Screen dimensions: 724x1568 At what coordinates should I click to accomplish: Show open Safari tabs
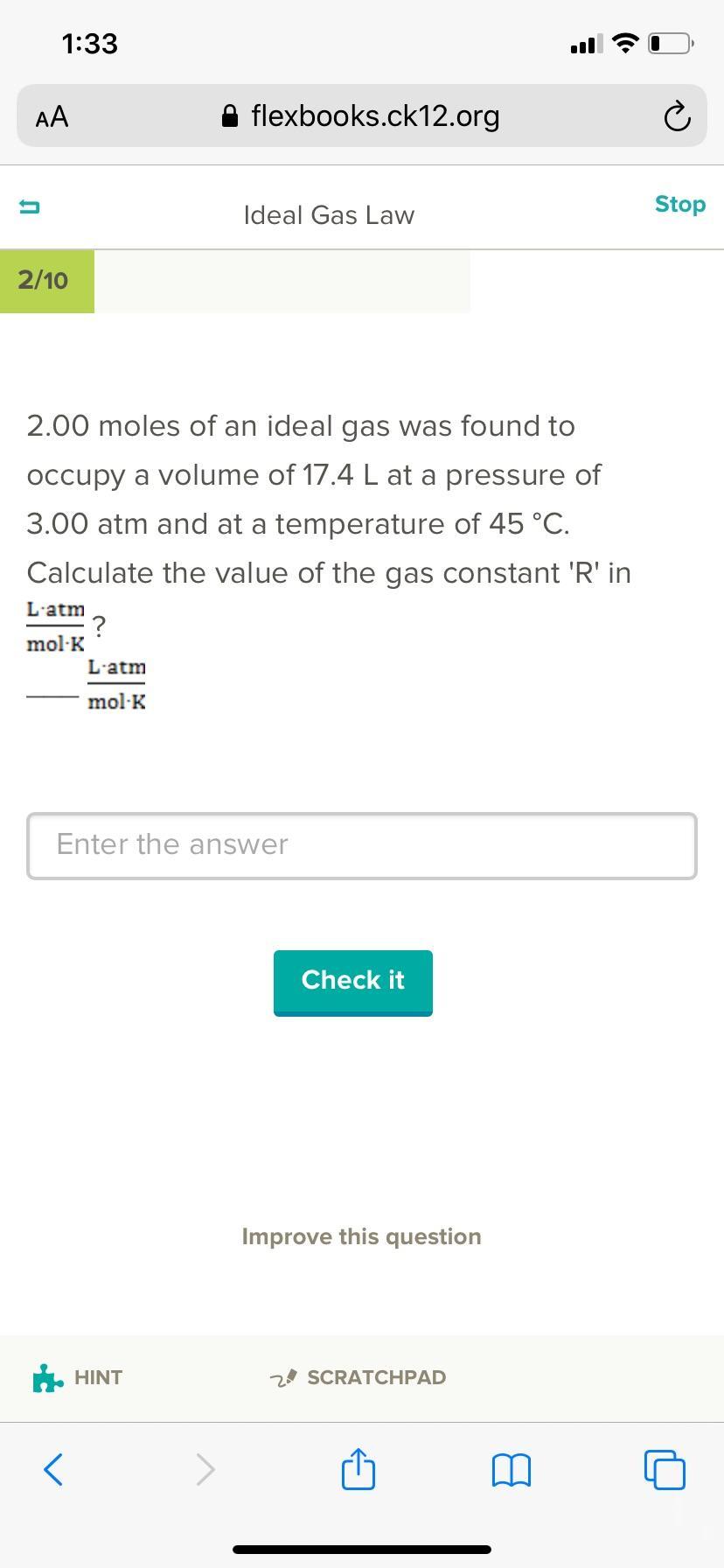(x=665, y=1469)
